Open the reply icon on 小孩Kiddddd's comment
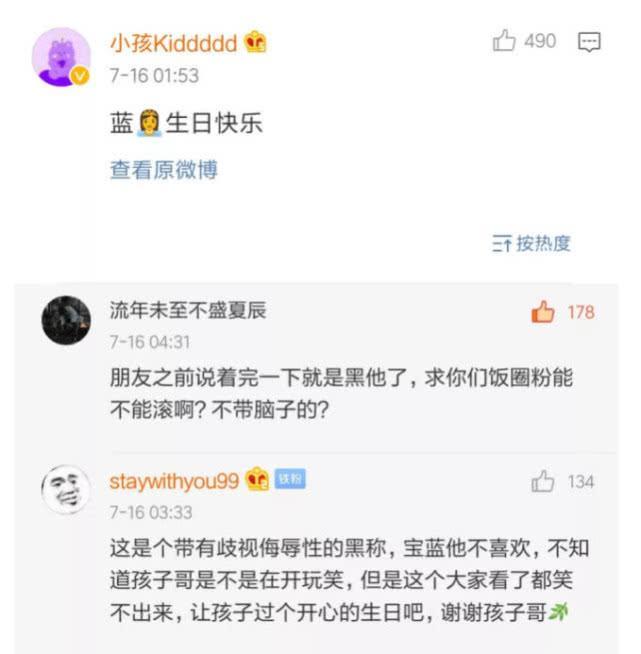 click(x=590, y=42)
